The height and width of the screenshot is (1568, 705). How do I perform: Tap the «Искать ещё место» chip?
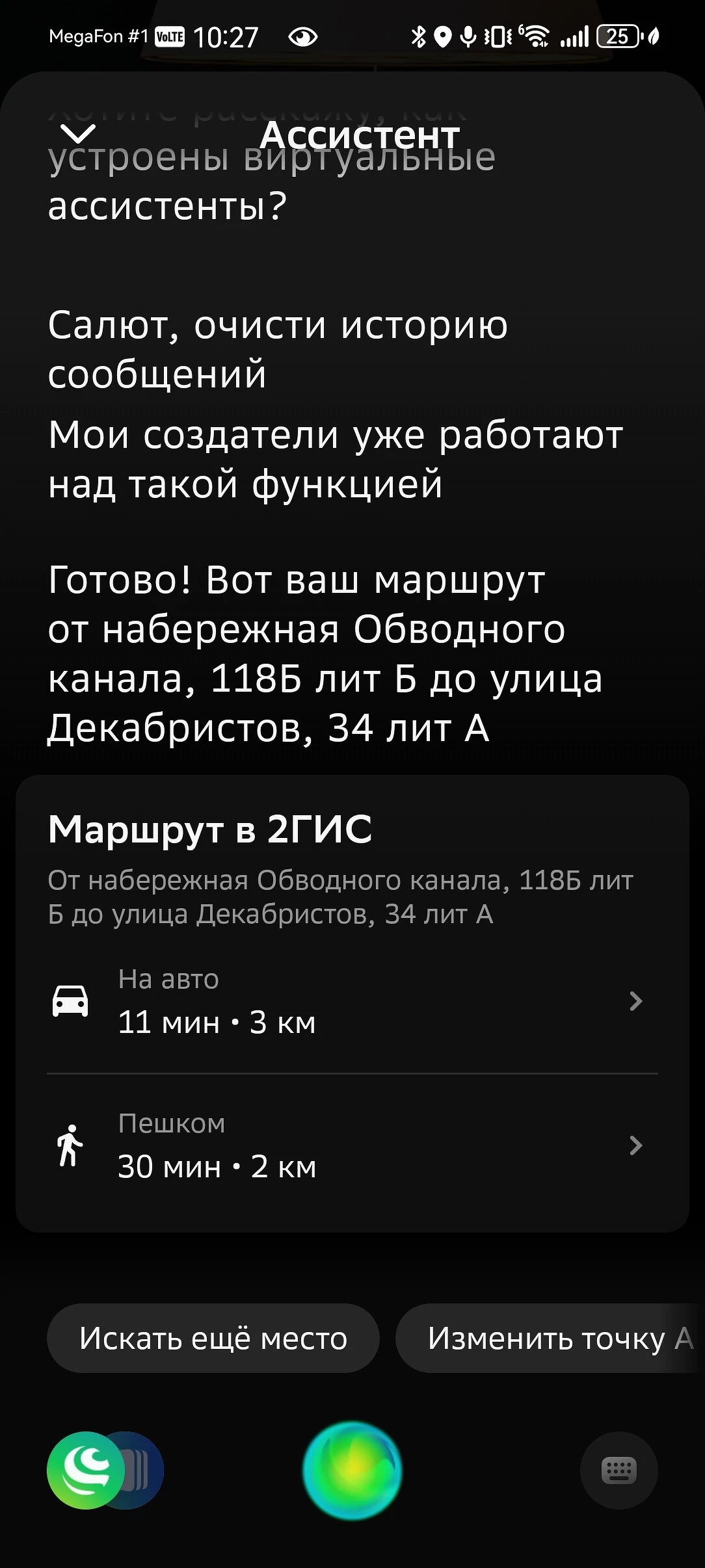[x=213, y=1339]
